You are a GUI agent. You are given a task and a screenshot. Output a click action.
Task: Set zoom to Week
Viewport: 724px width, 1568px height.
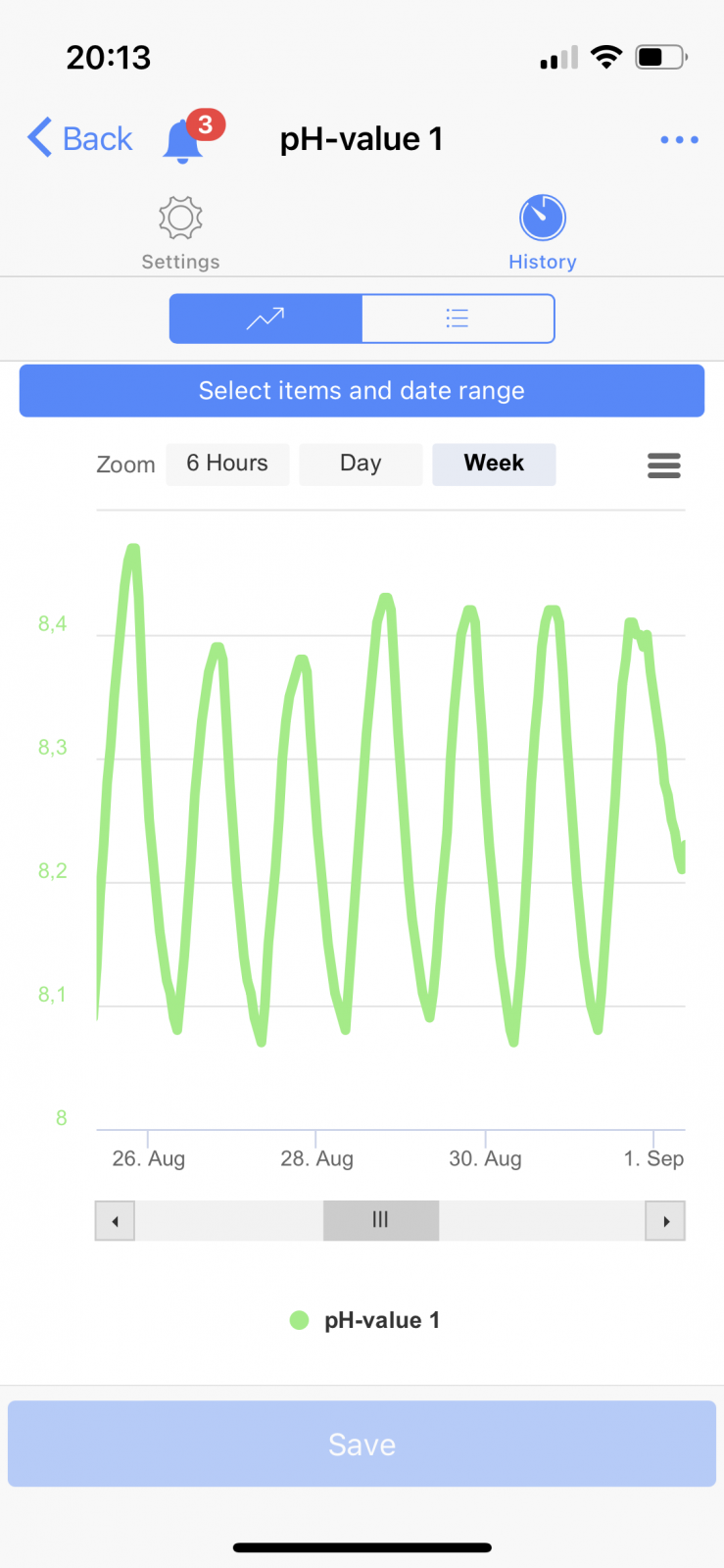(x=494, y=464)
